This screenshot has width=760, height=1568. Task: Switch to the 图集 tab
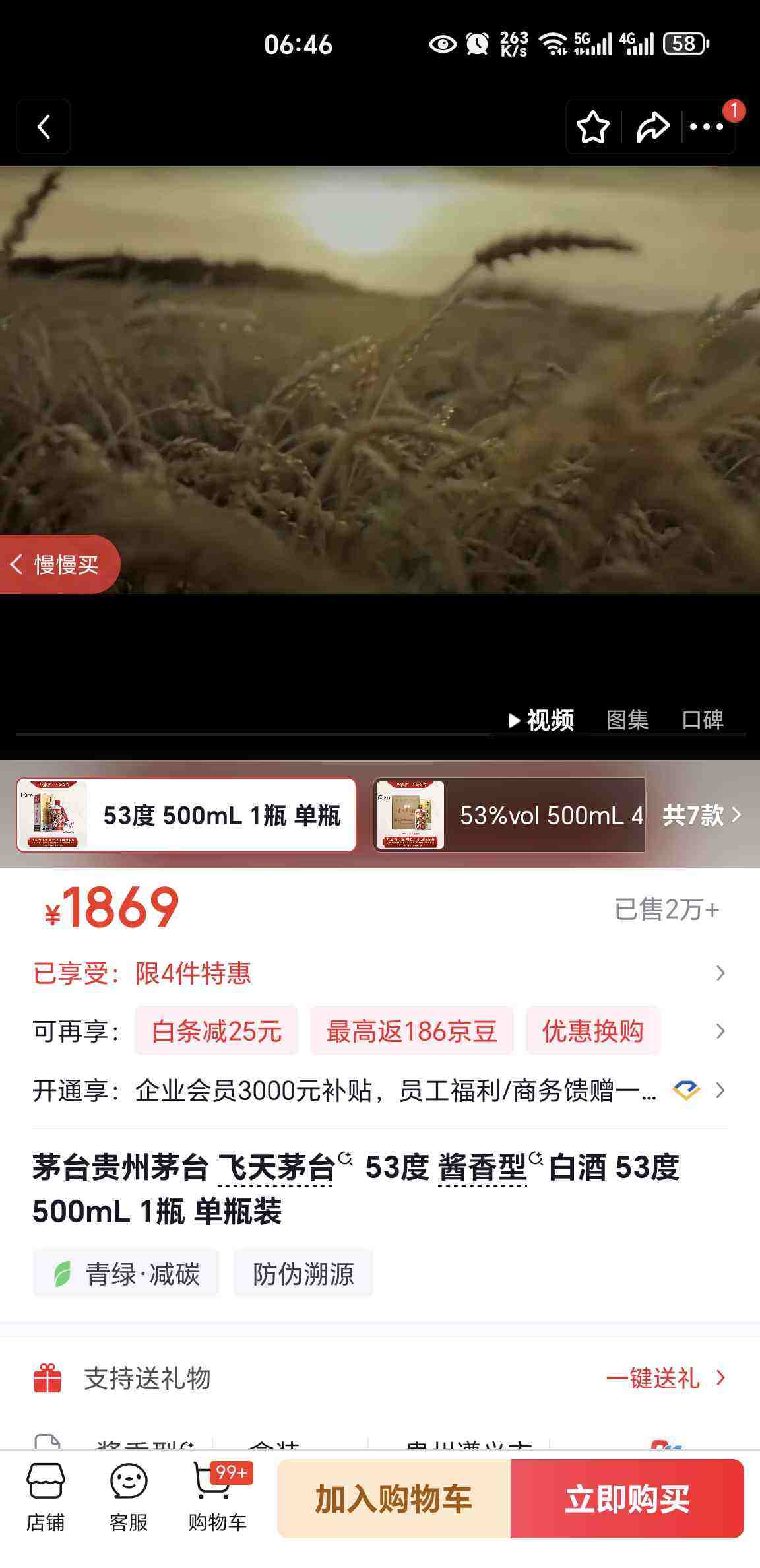pos(625,721)
